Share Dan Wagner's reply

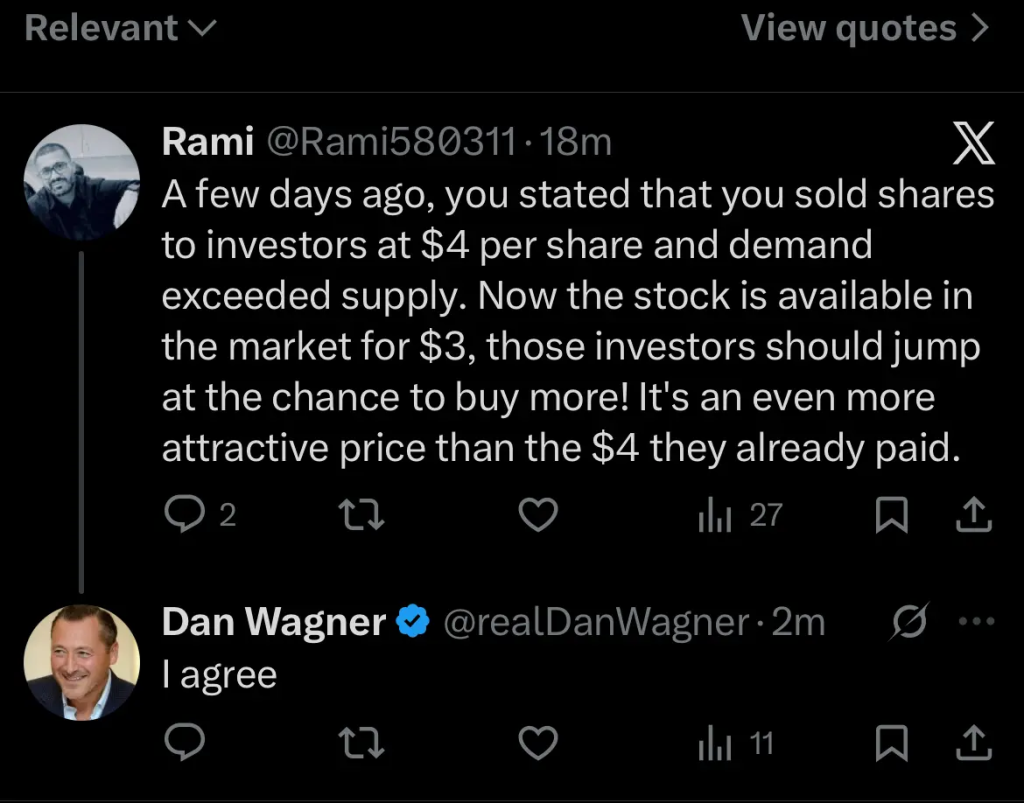(973, 743)
